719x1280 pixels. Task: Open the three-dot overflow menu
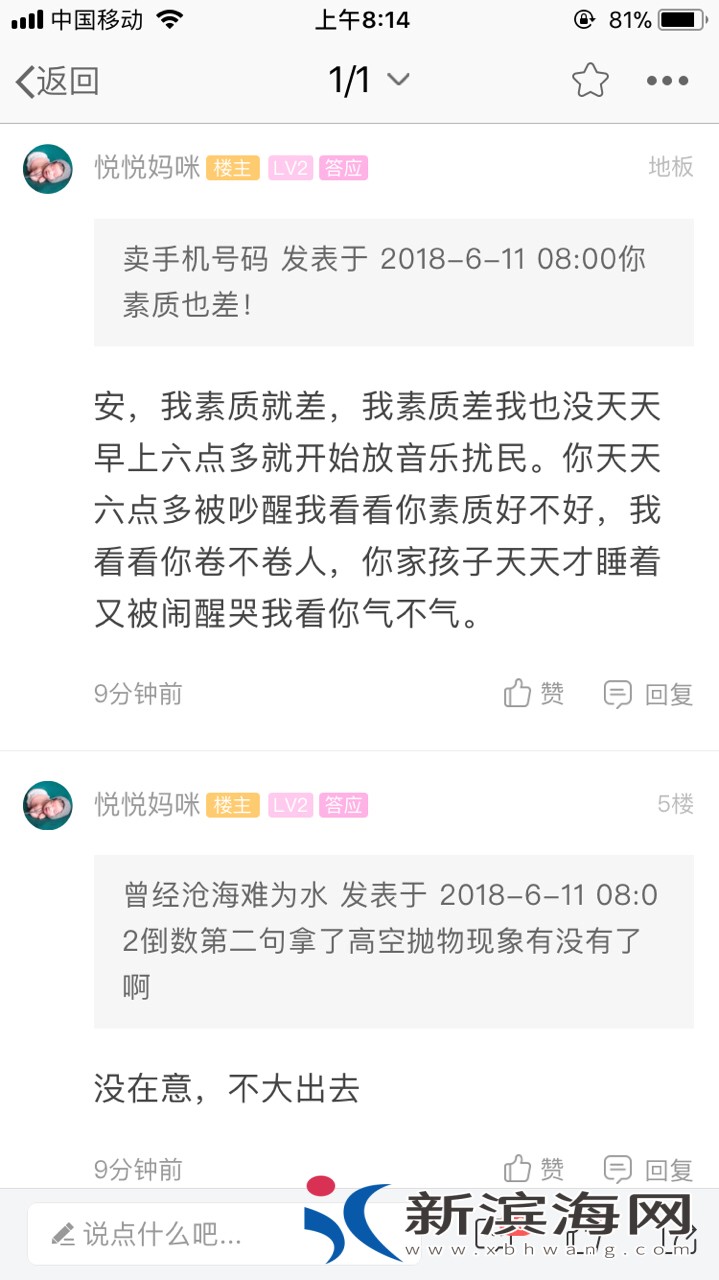click(667, 81)
